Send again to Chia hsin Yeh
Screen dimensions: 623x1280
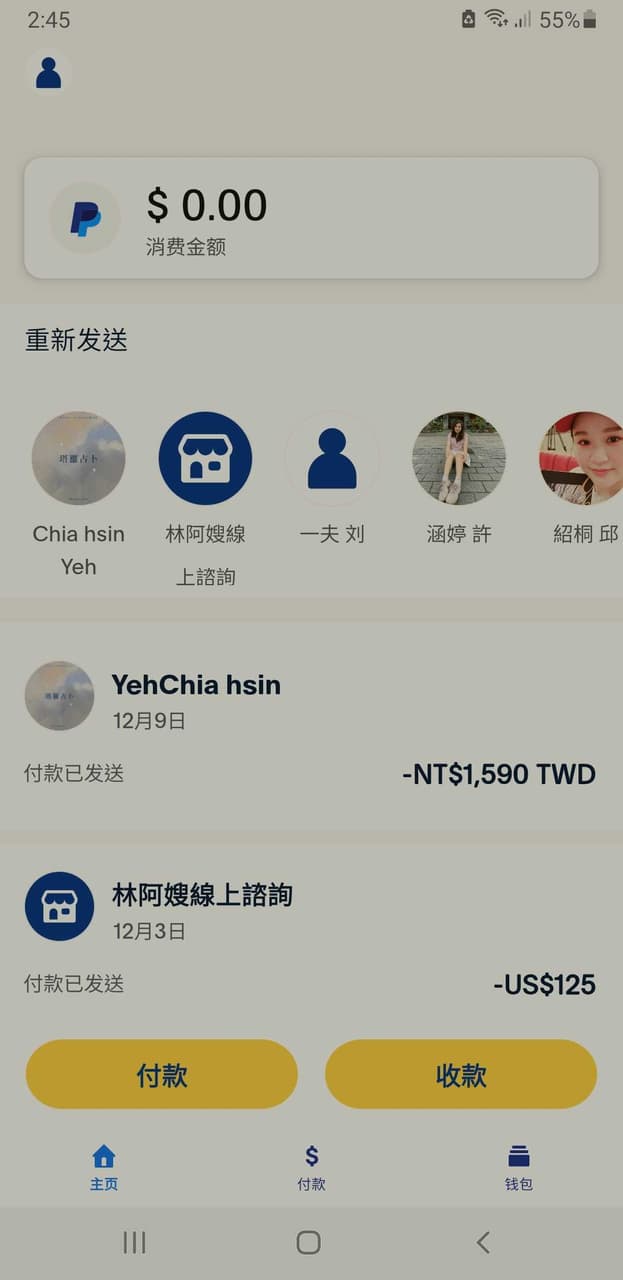pyautogui.click(x=78, y=459)
